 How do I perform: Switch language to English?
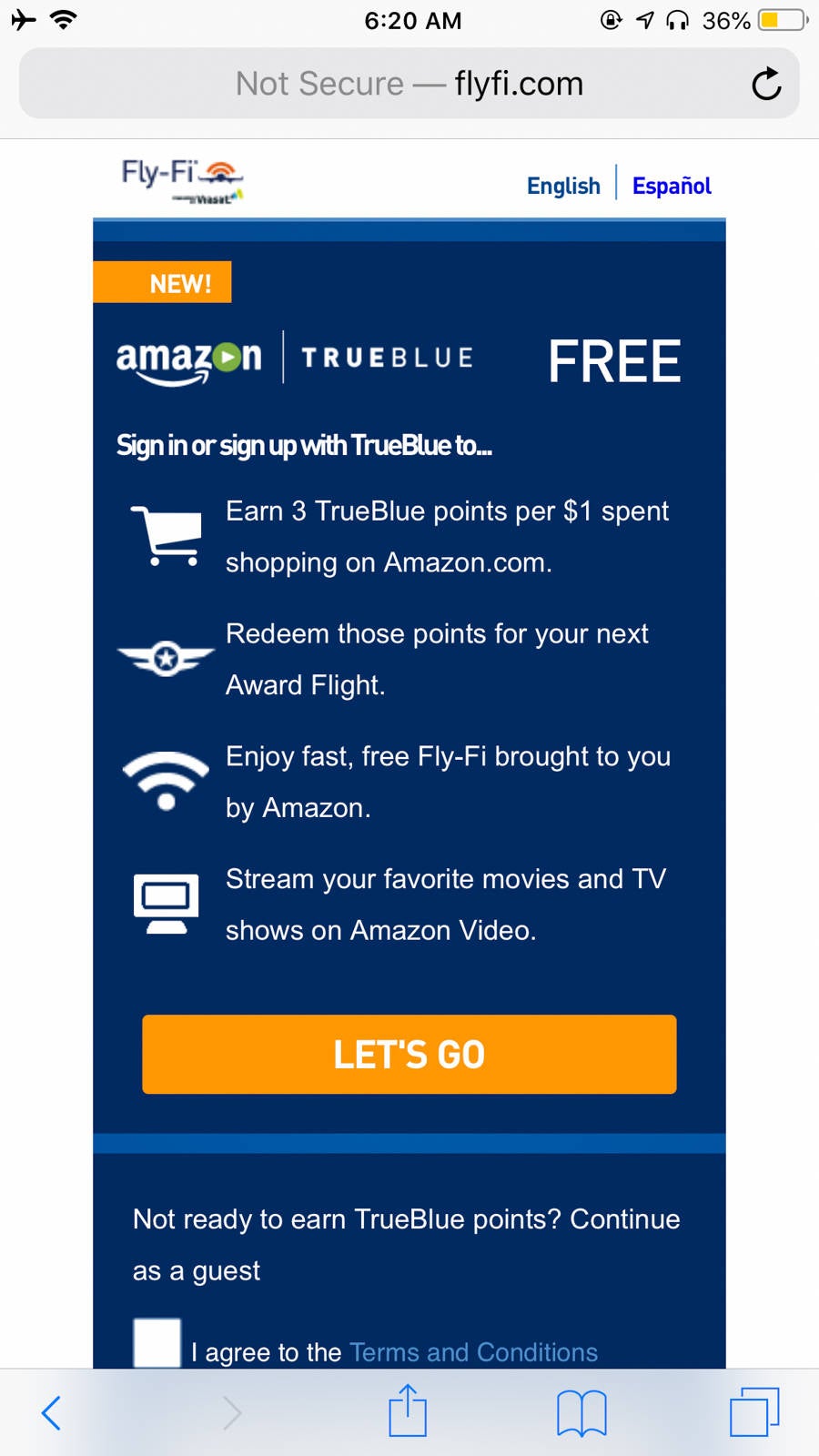pyautogui.click(x=563, y=186)
